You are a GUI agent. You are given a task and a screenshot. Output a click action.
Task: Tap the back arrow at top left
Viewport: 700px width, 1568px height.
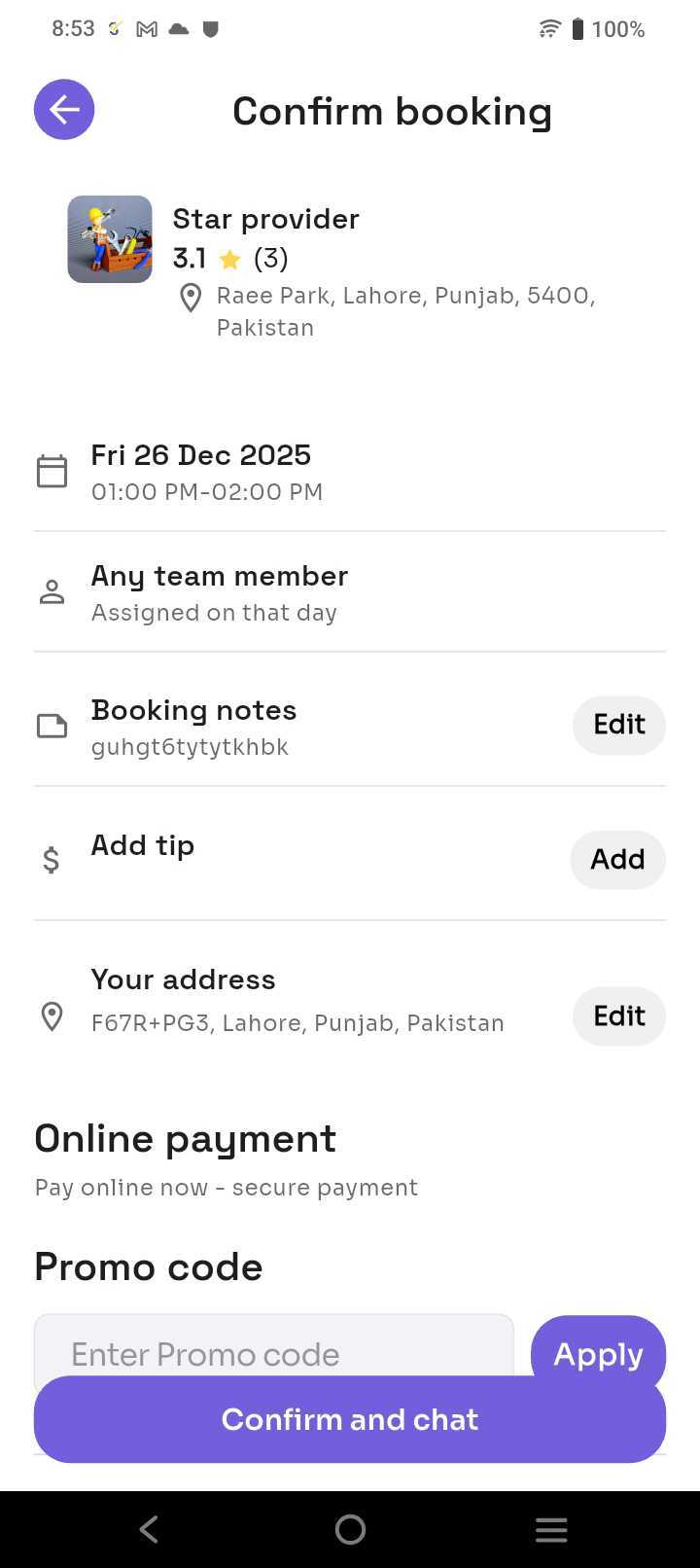pyautogui.click(x=63, y=109)
